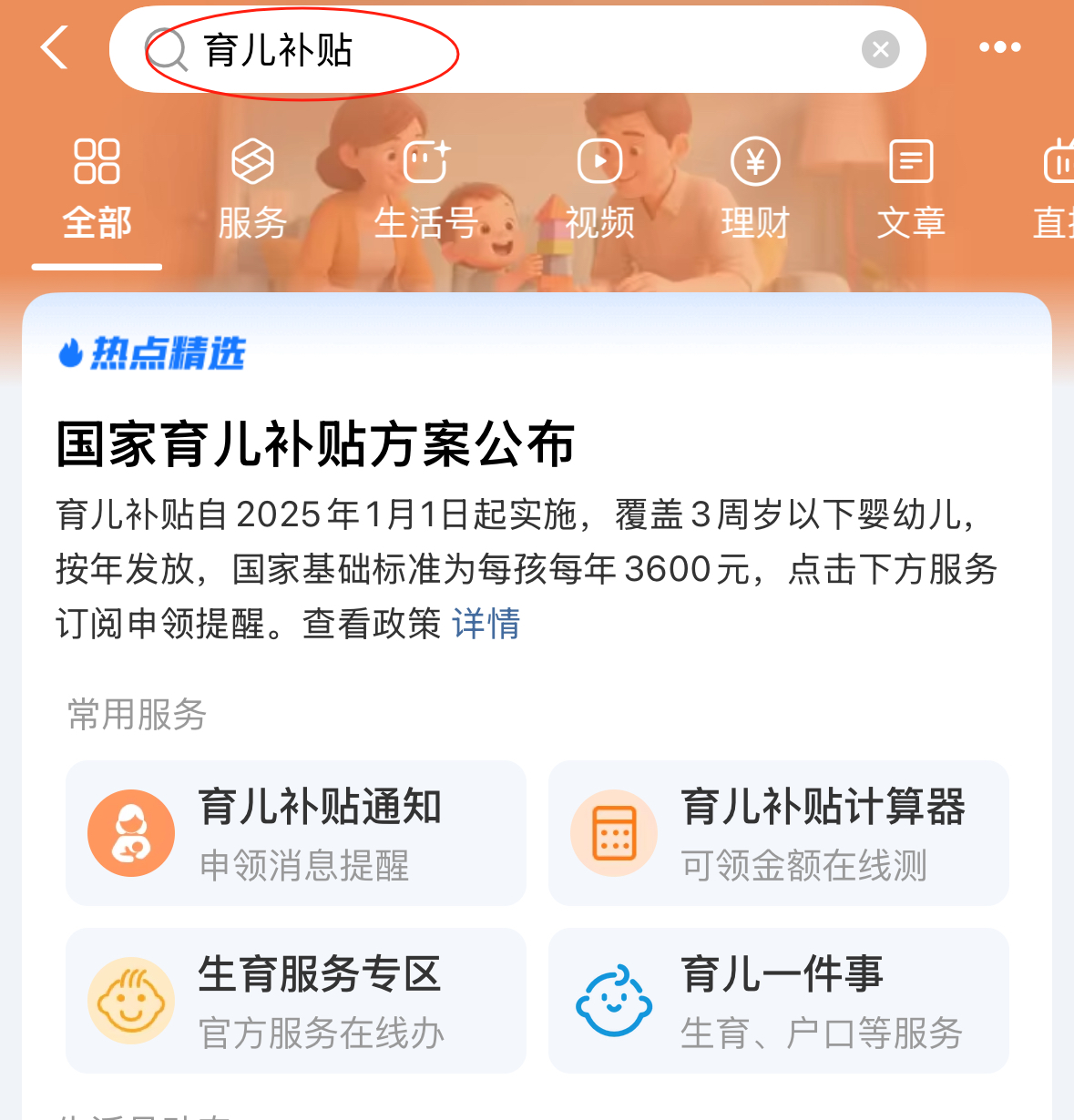
Task: Open the three-dot overflow menu
Action: pyautogui.click(x=999, y=47)
